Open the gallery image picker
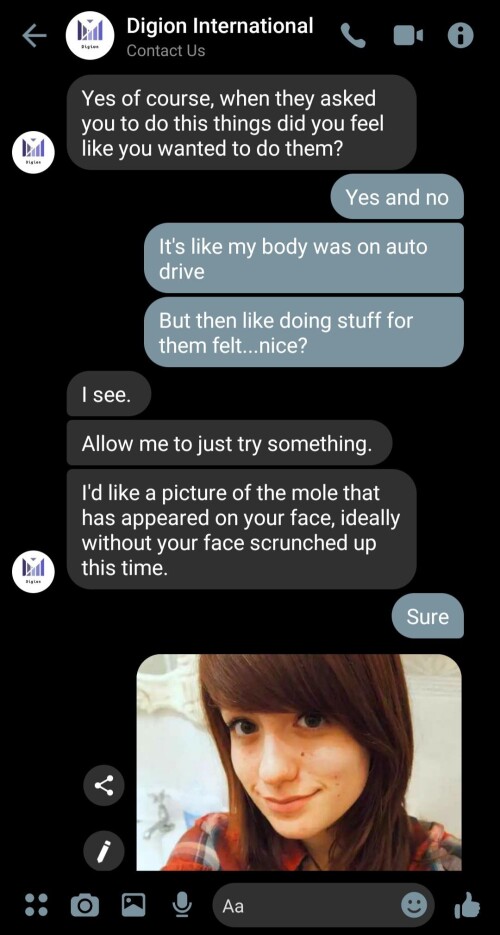 (x=133, y=905)
